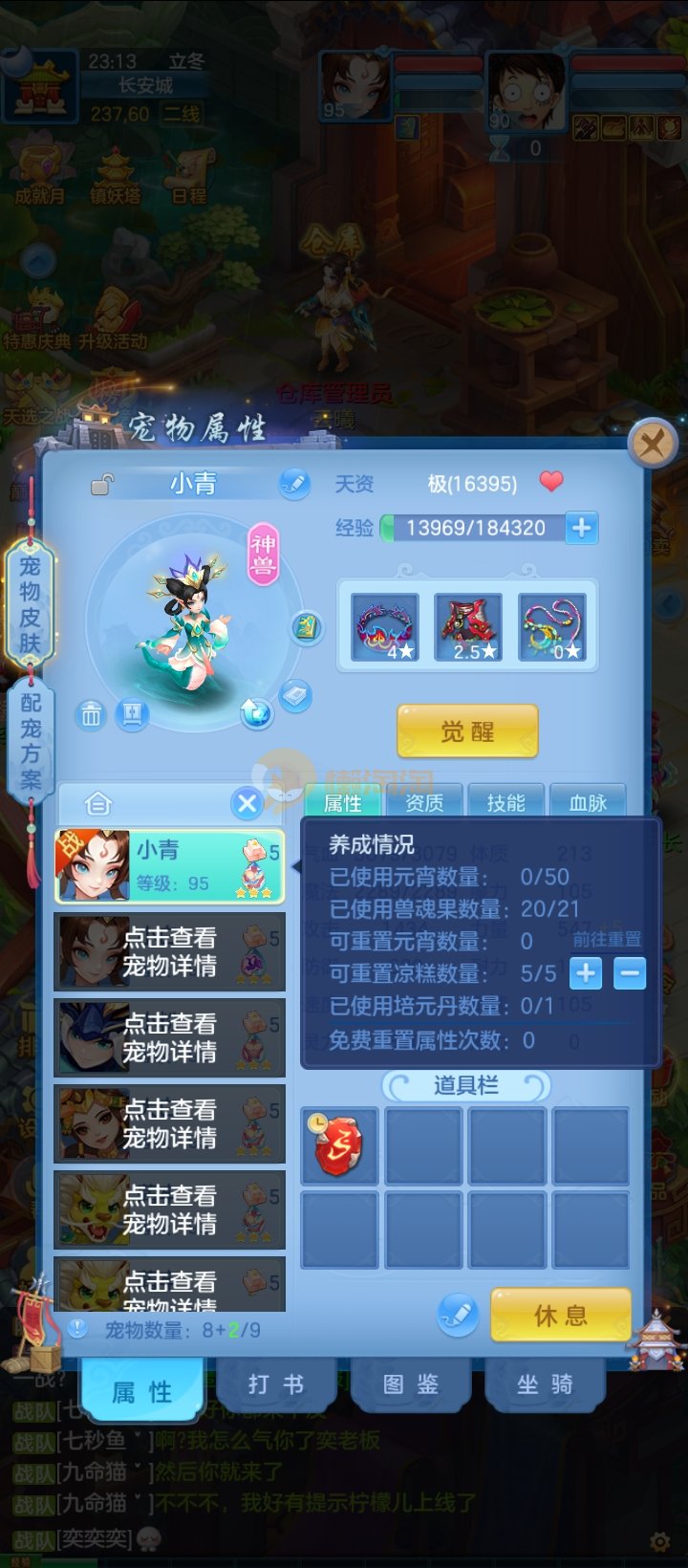688x1568 pixels.
Task: Open the 血脉 tab
Action: pos(588,802)
